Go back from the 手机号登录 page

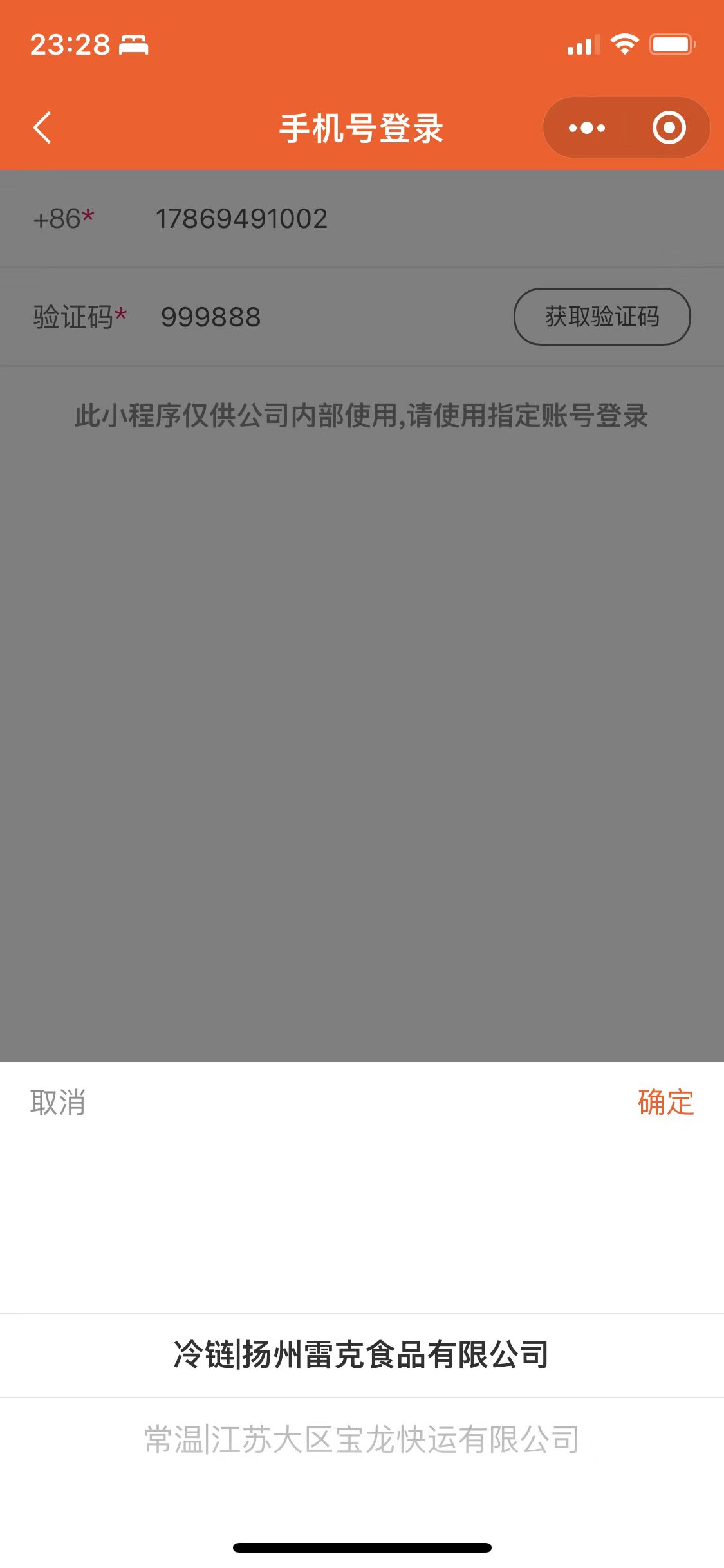point(42,127)
